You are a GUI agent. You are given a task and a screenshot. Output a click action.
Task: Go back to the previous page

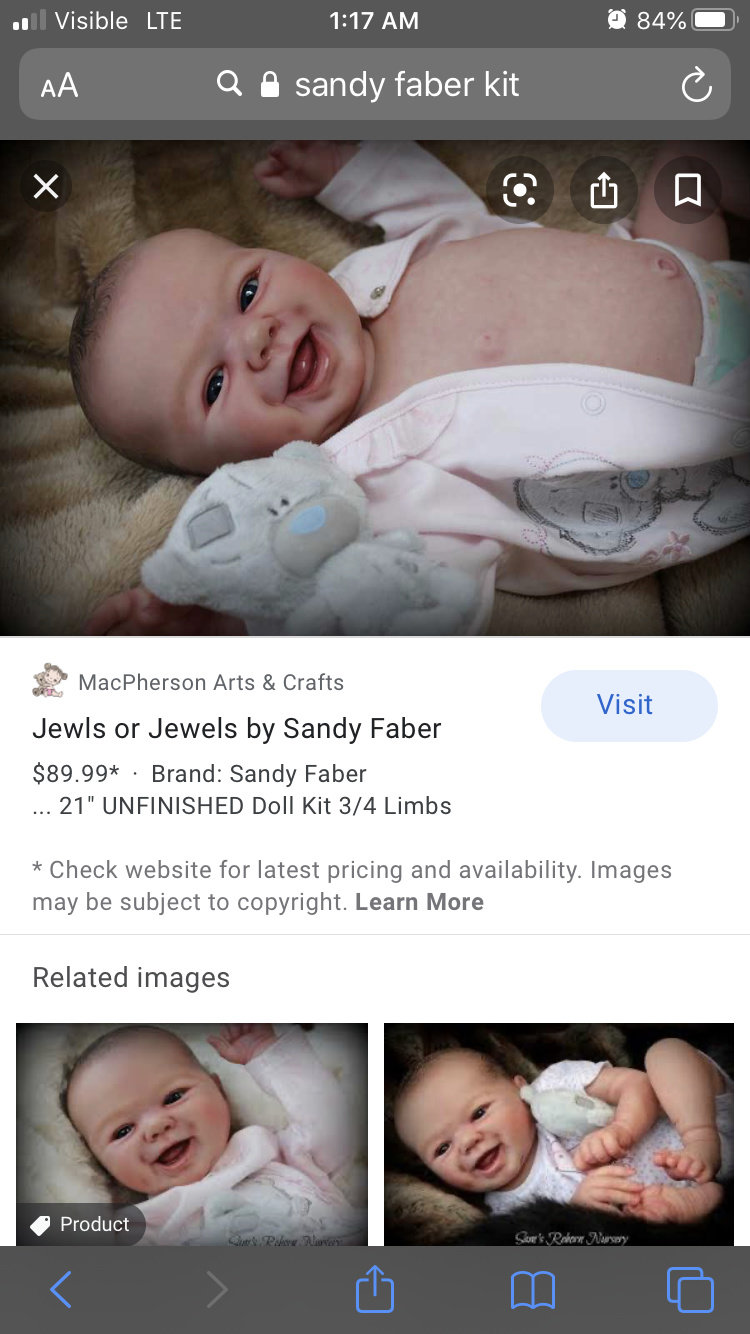click(61, 1290)
